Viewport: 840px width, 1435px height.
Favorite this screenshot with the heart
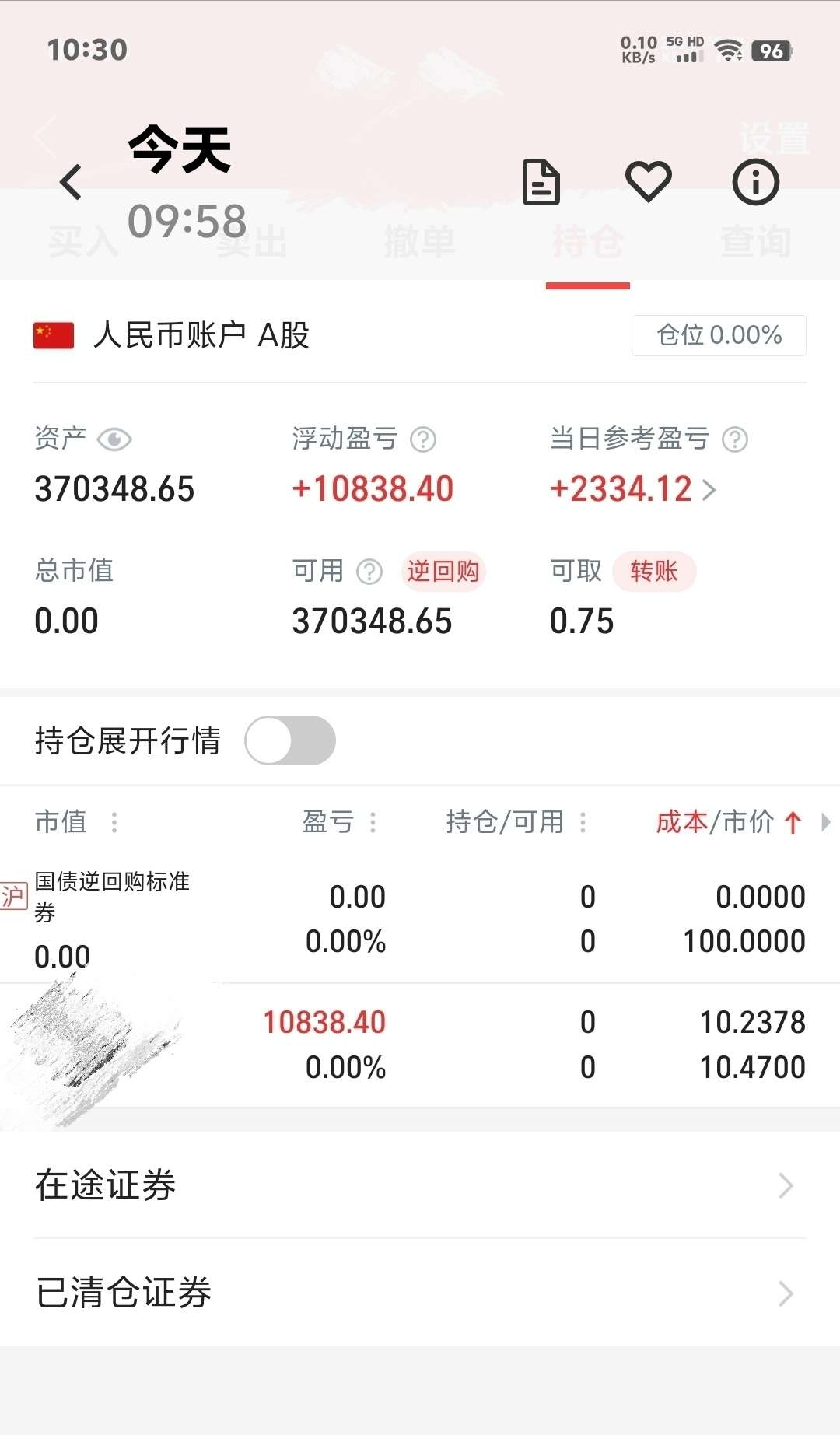pyautogui.click(x=649, y=181)
